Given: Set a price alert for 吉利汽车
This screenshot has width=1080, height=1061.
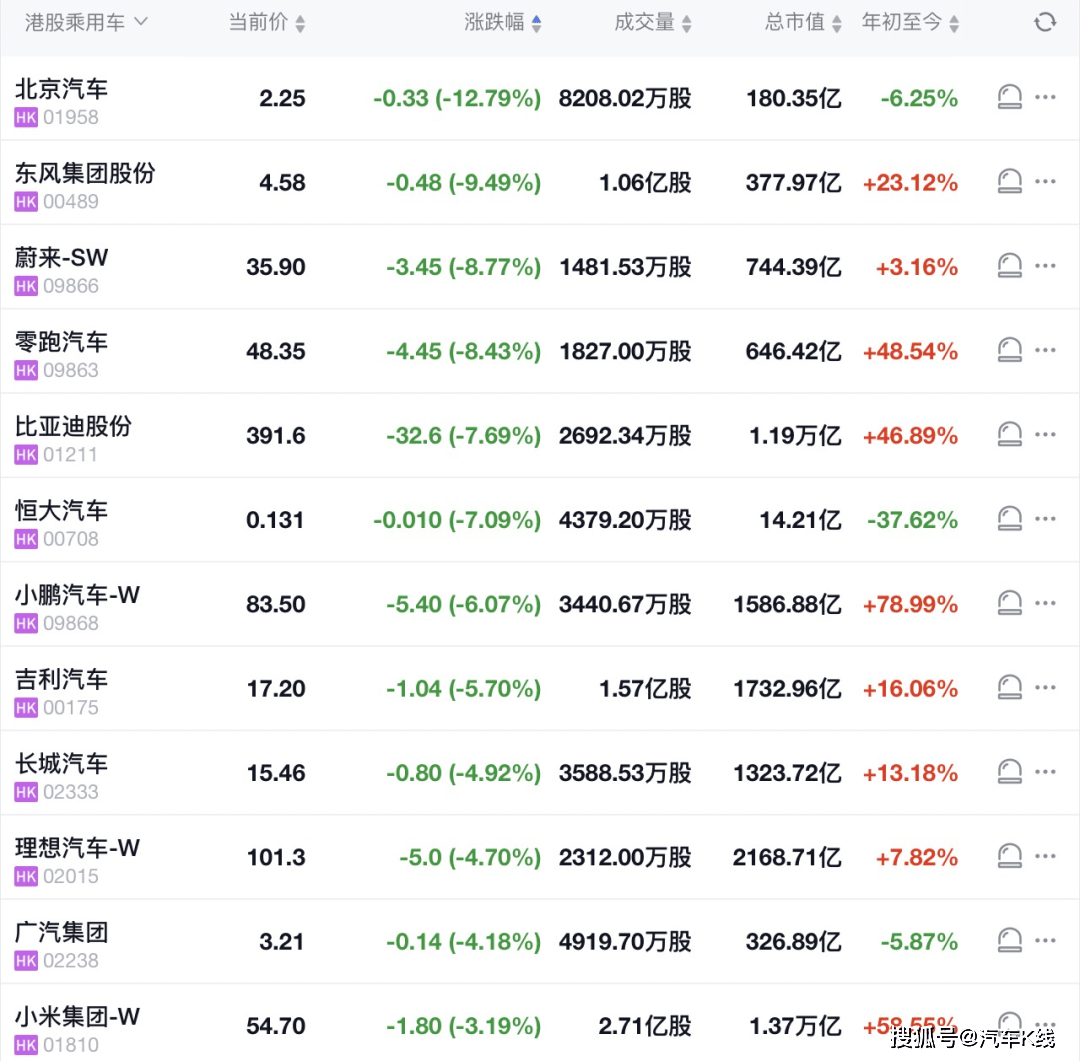Looking at the screenshot, I should pyautogui.click(x=1010, y=688).
